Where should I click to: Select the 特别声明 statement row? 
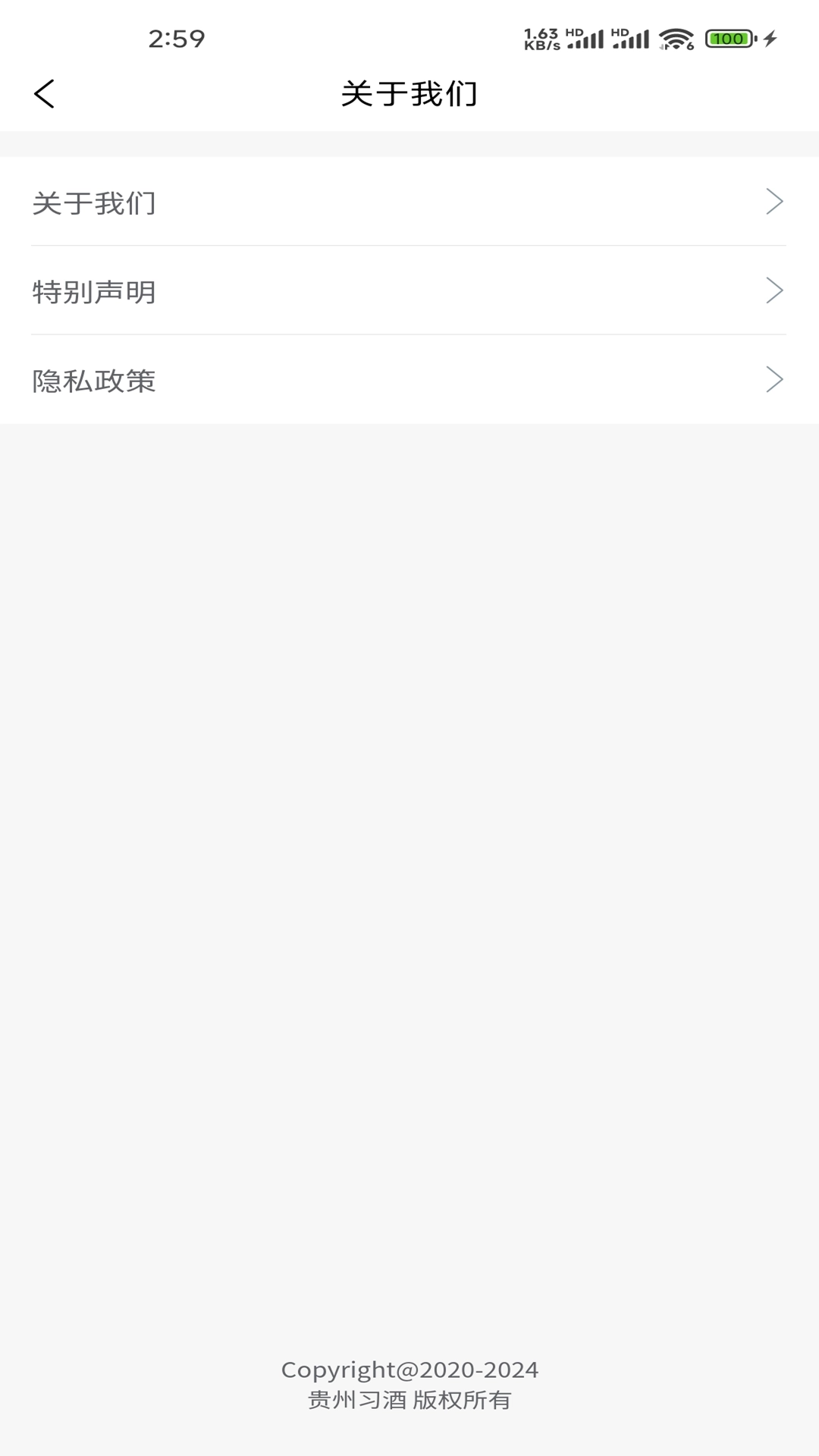94,291
